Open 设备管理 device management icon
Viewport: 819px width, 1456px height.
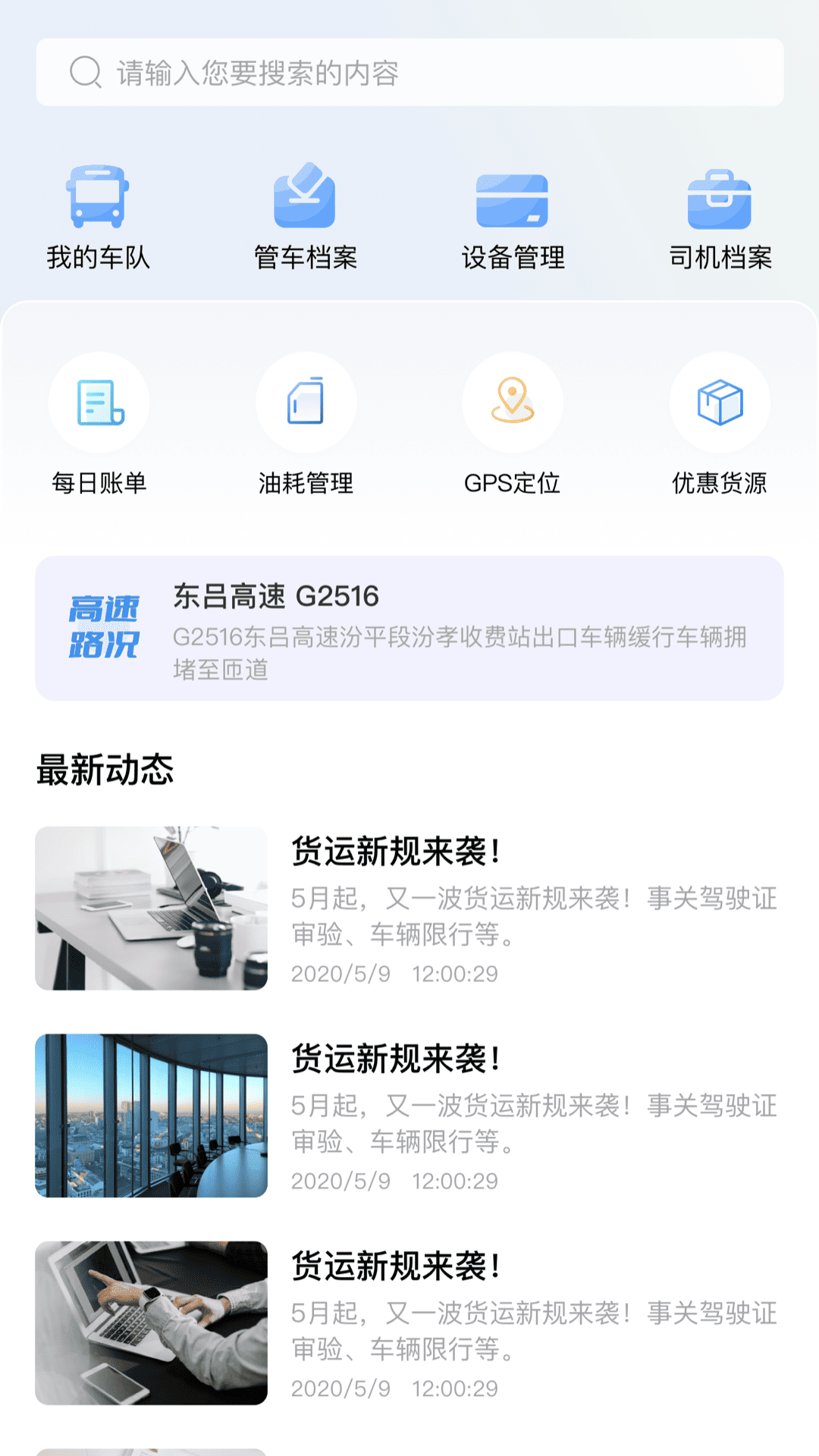(x=513, y=199)
